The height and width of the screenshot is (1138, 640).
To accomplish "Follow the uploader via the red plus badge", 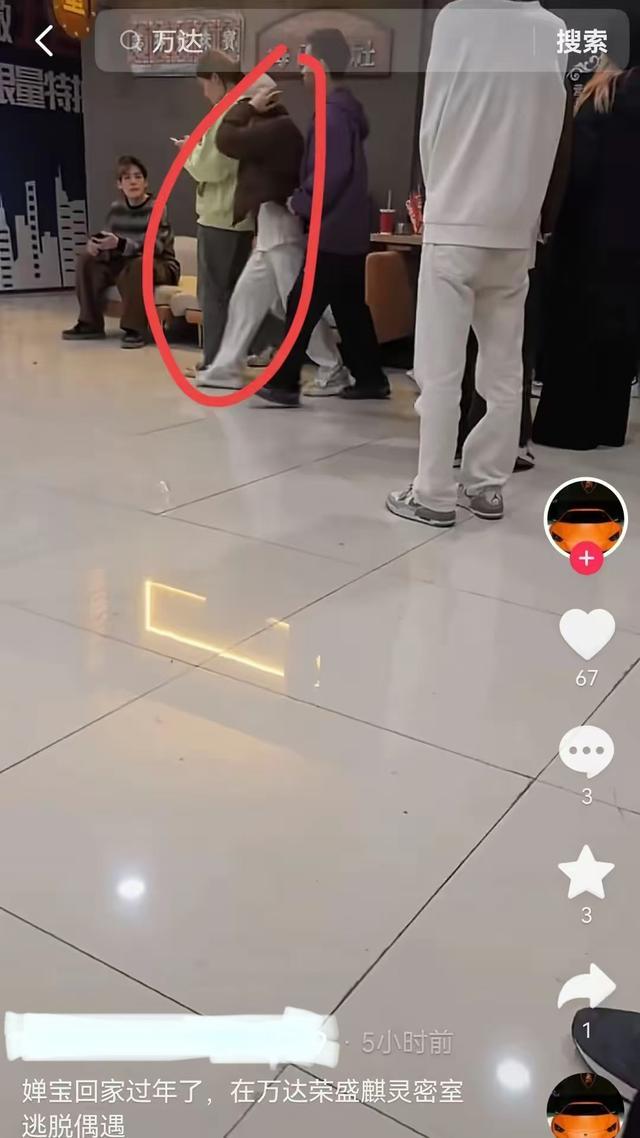I will coord(586,558).
